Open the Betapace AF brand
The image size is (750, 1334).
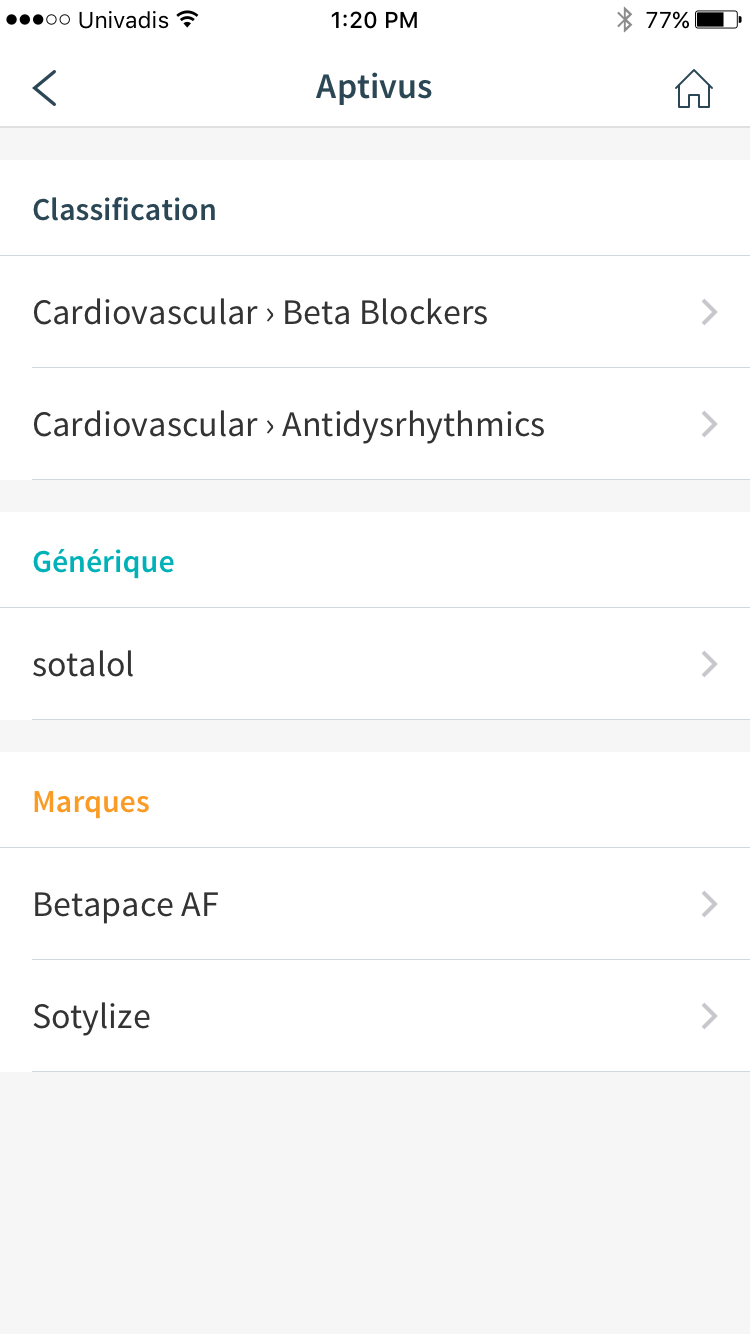[x=375, y=904]
